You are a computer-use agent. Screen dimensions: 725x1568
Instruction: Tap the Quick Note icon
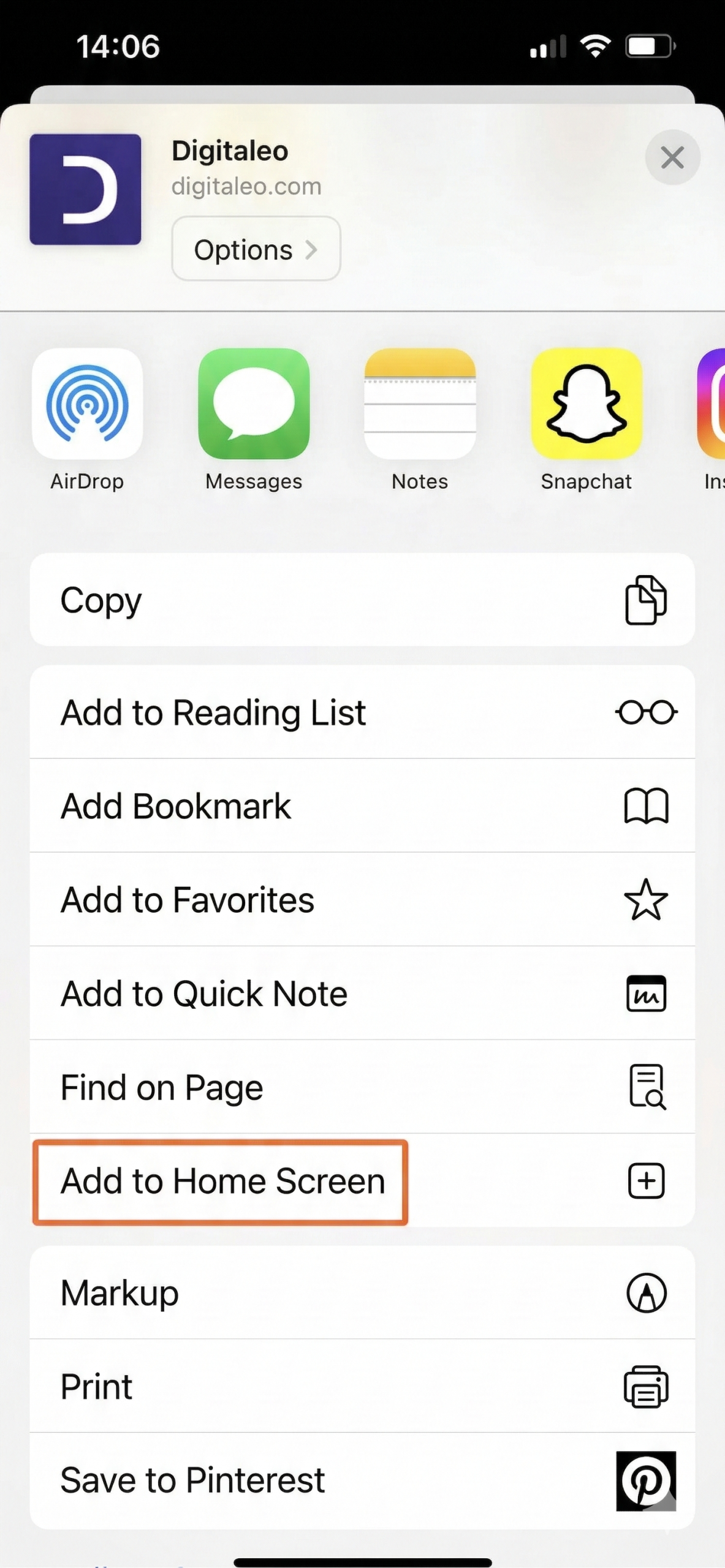tap(647, 993)
